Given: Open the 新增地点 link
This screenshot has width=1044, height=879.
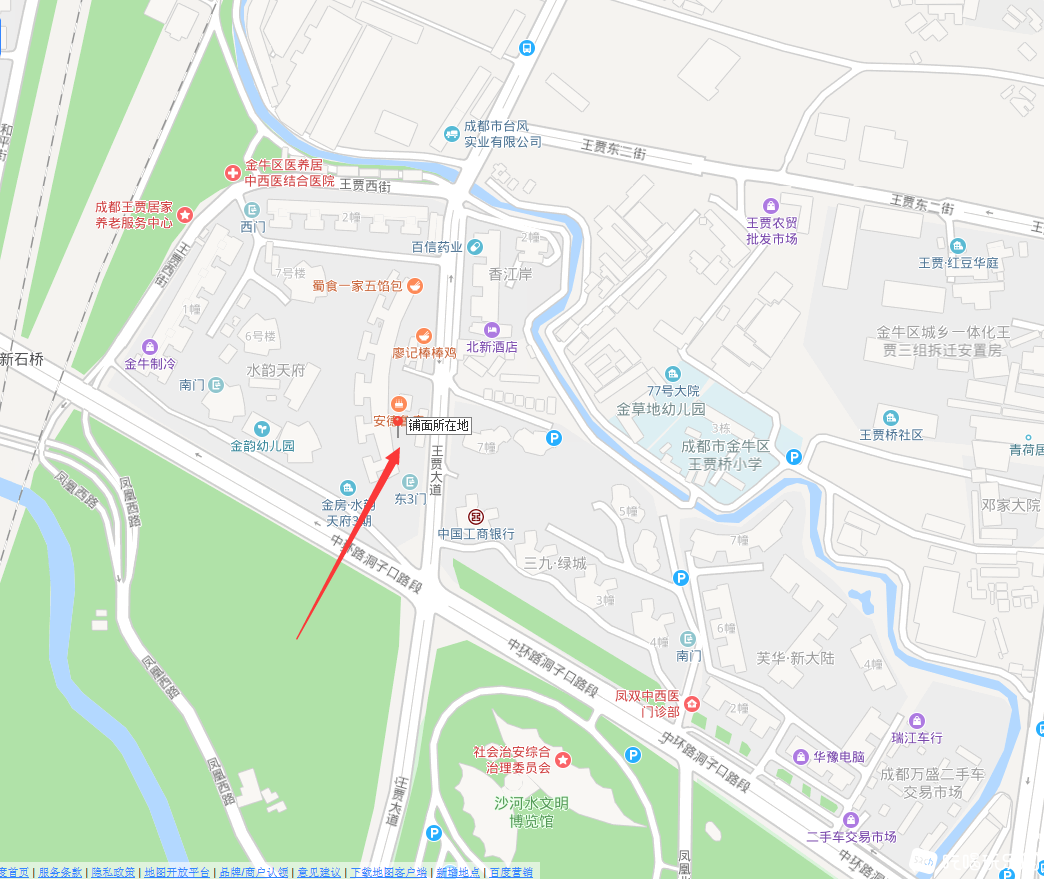Looking at the screenshot, I should coord(458,872).
